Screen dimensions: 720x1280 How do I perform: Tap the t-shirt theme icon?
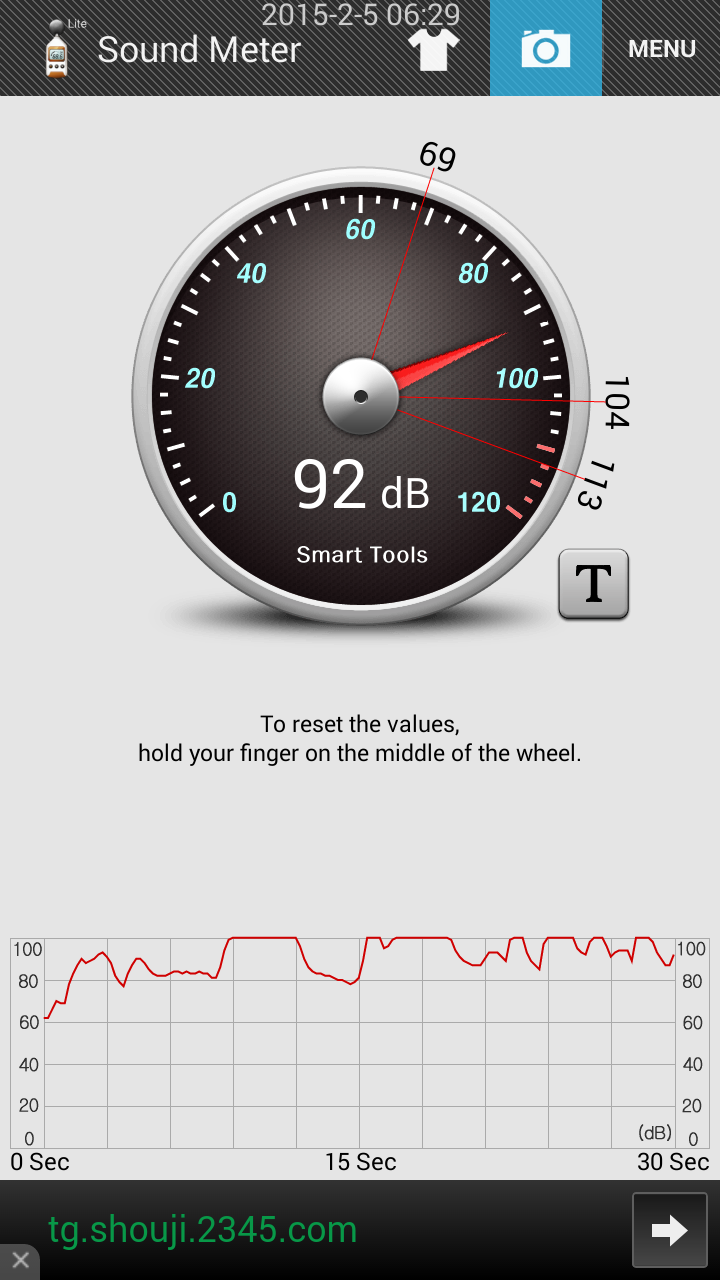pos(434,49)
